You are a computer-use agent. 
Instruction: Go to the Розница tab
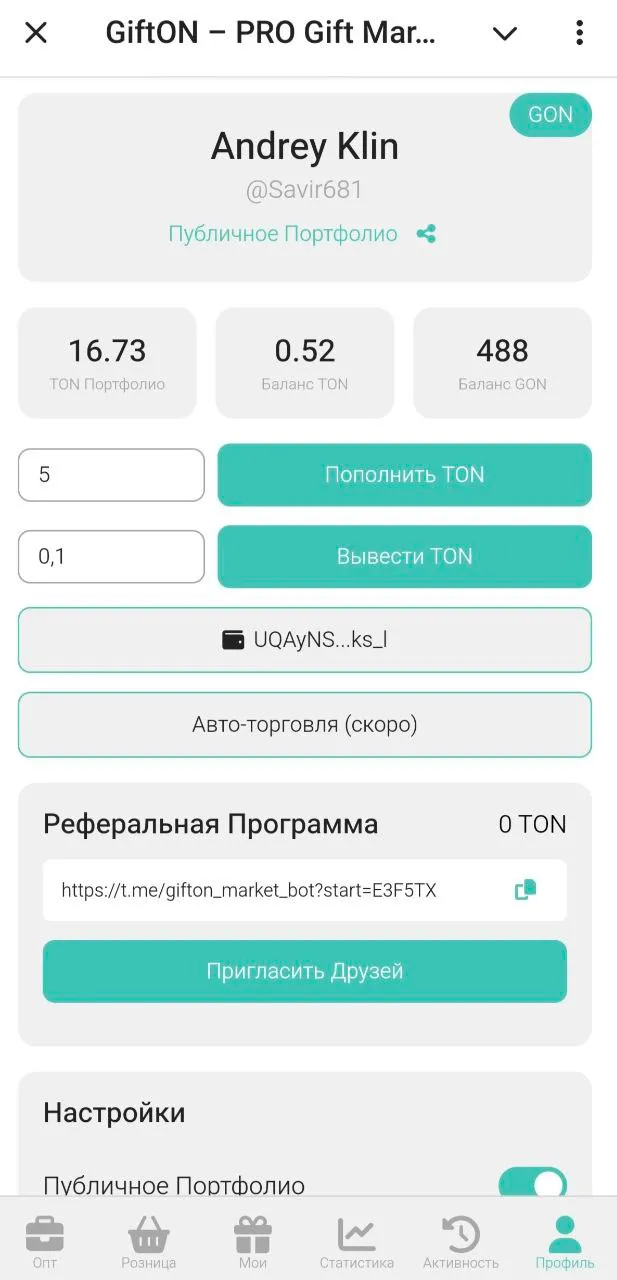(149, 1241)
